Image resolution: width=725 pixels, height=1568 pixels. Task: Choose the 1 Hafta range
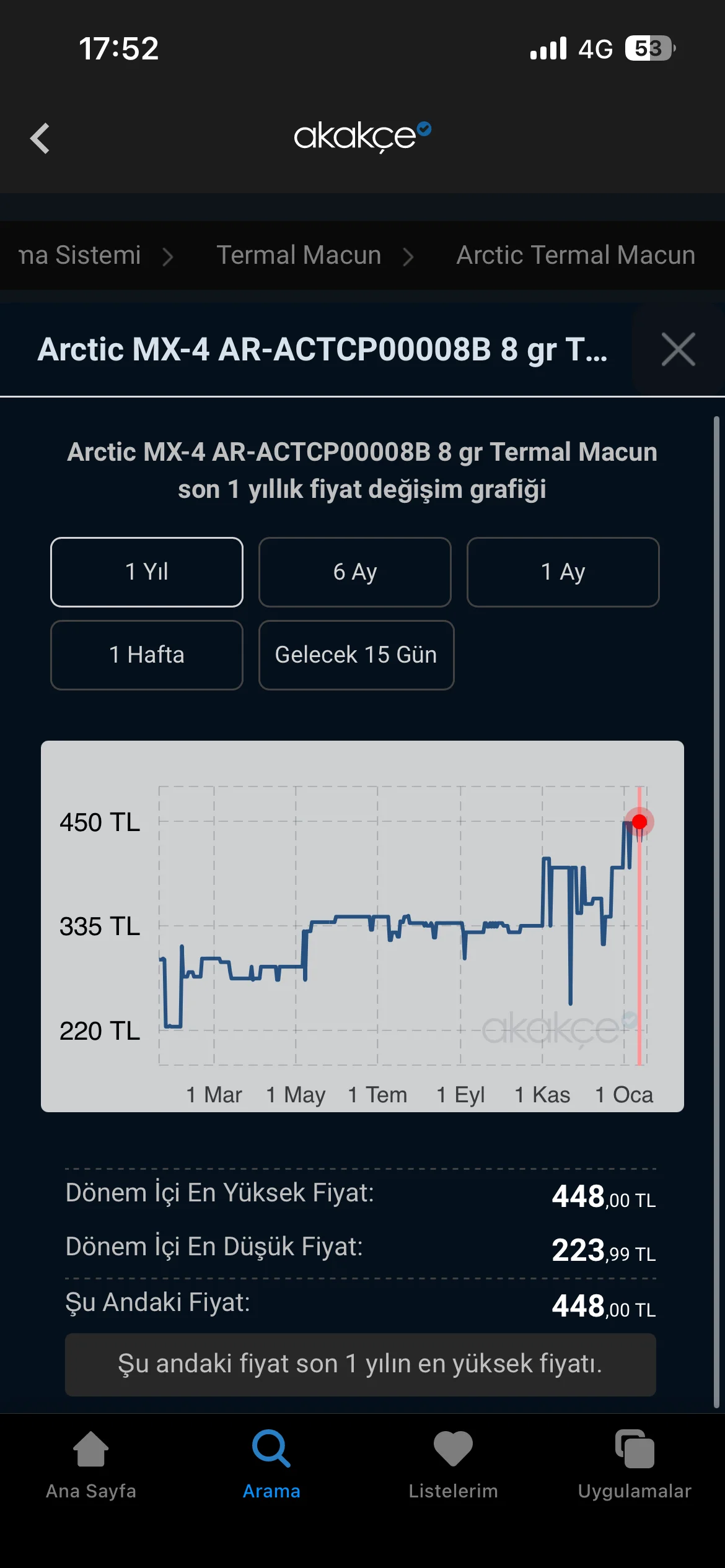(147, 655)
